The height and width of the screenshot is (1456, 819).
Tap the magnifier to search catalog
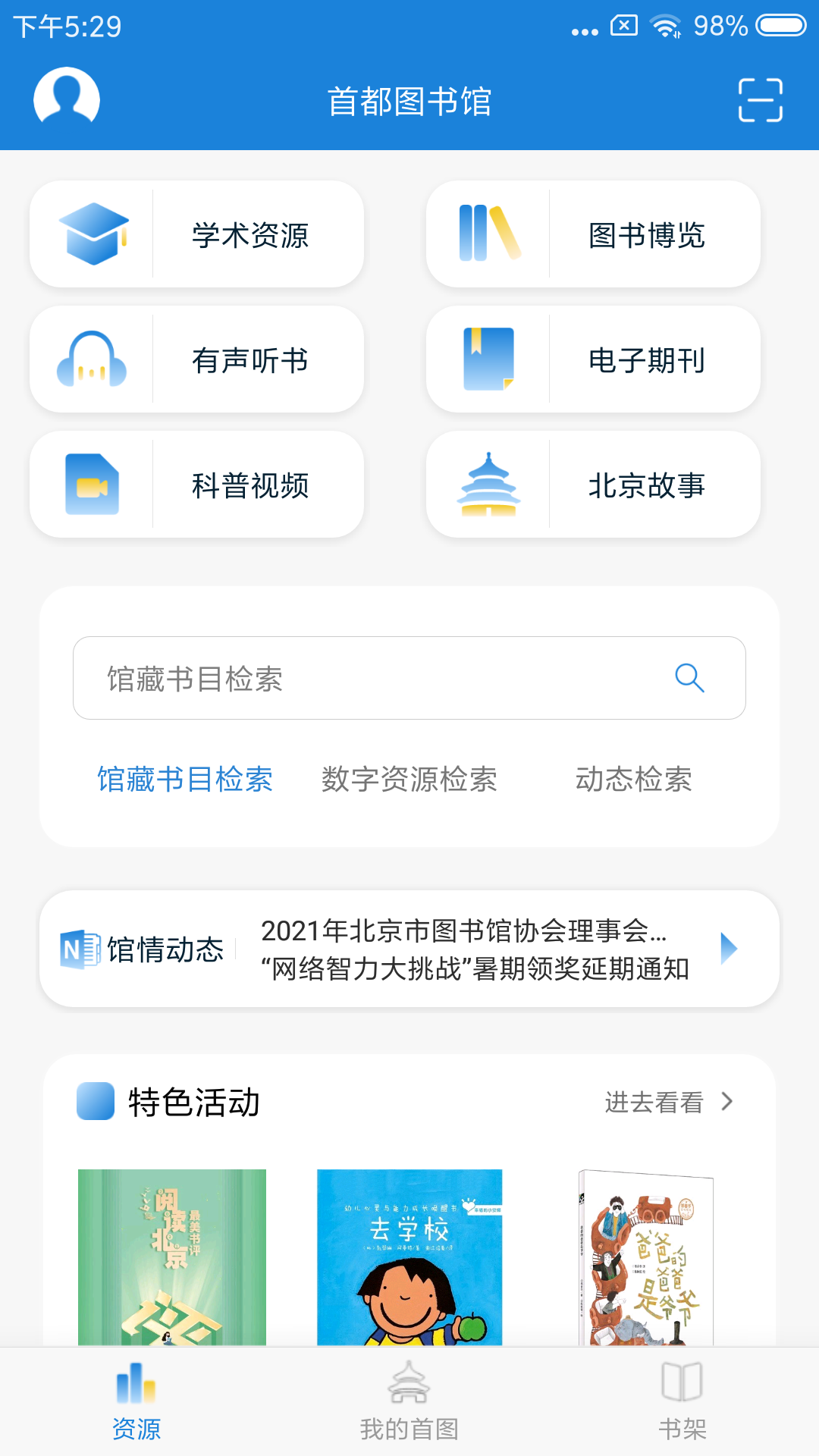click(x=689, y=679)
